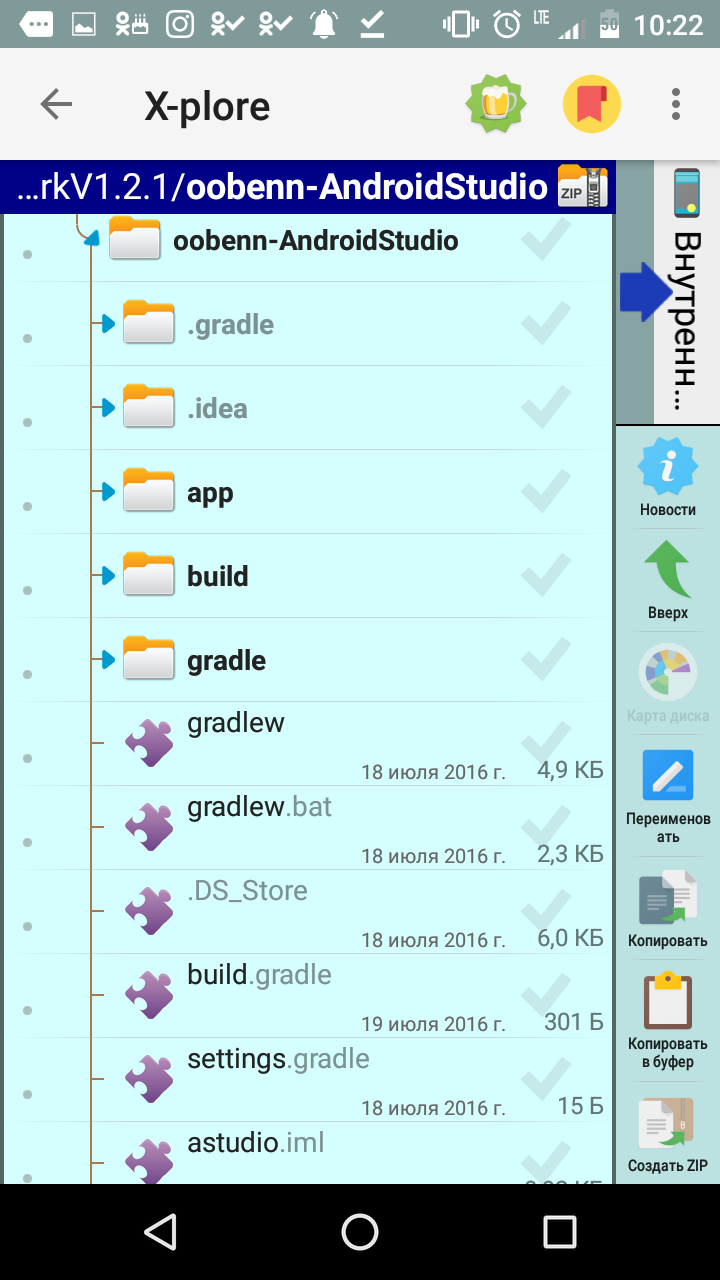Open the red bookmark favorites icon
This screenshot has height=1280, width=720.
591,104
